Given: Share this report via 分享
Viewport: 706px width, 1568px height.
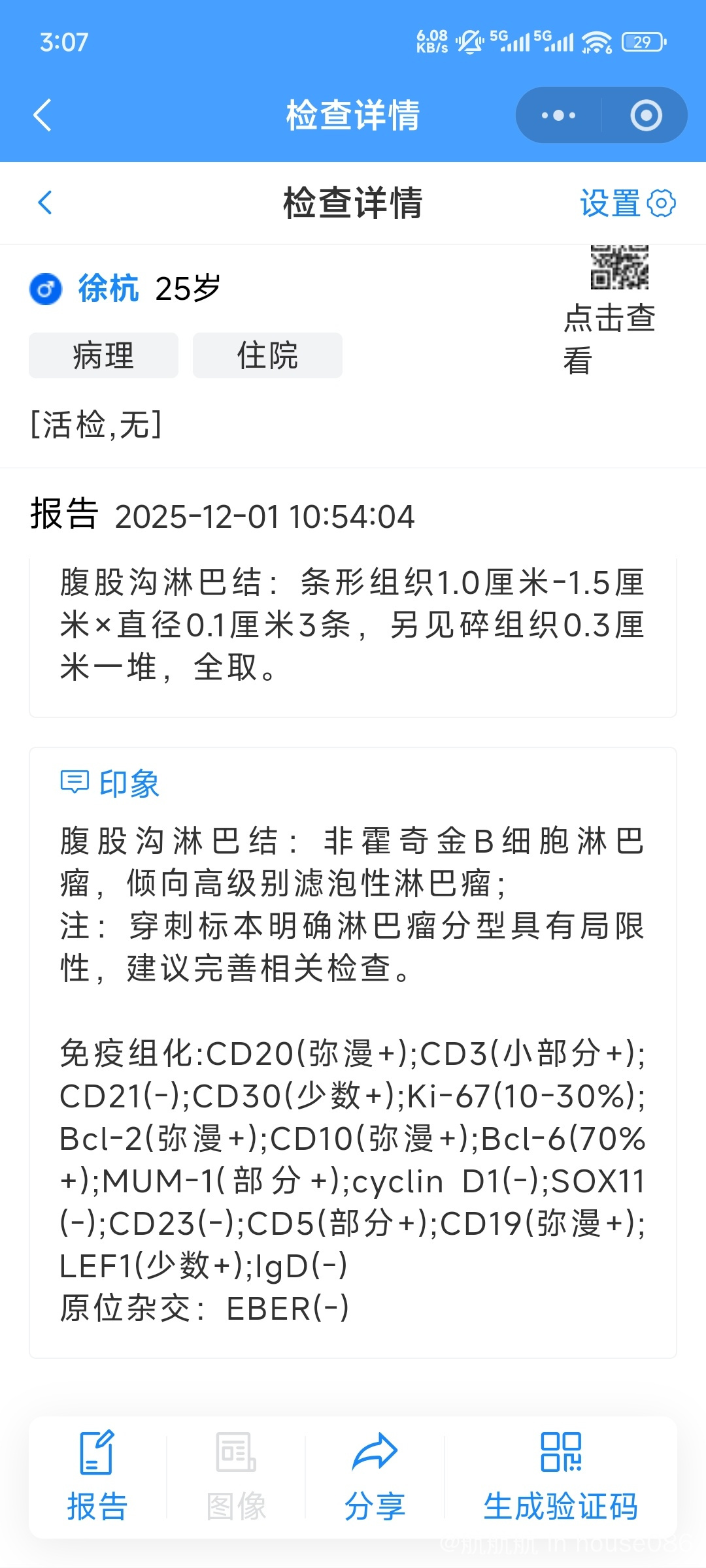Looking at the screenshot, I should (375, 1477).
